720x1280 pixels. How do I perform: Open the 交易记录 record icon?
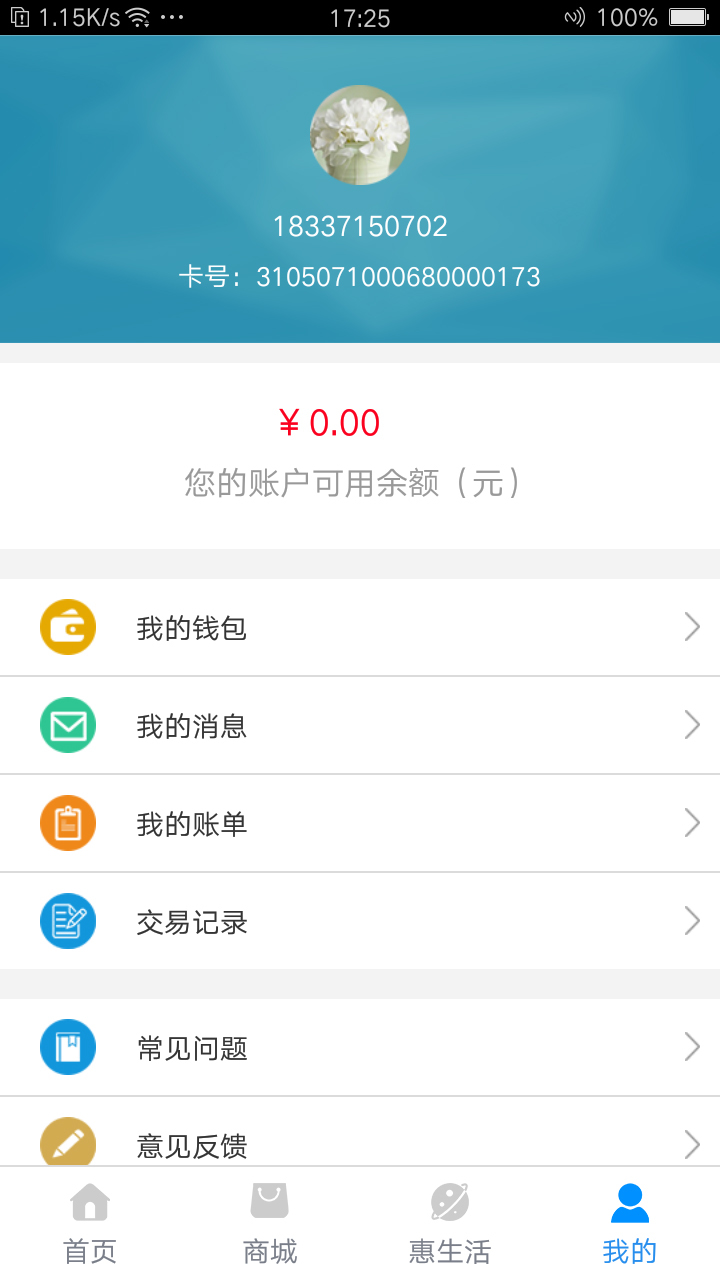[x=67, y=921]
